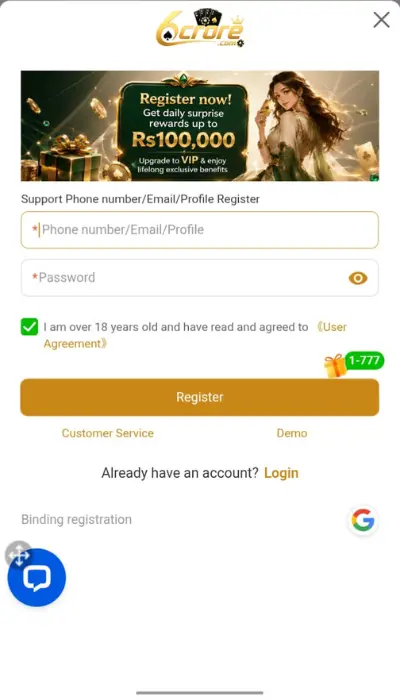Open the blue live chat bubble

(x=37, y=577)
